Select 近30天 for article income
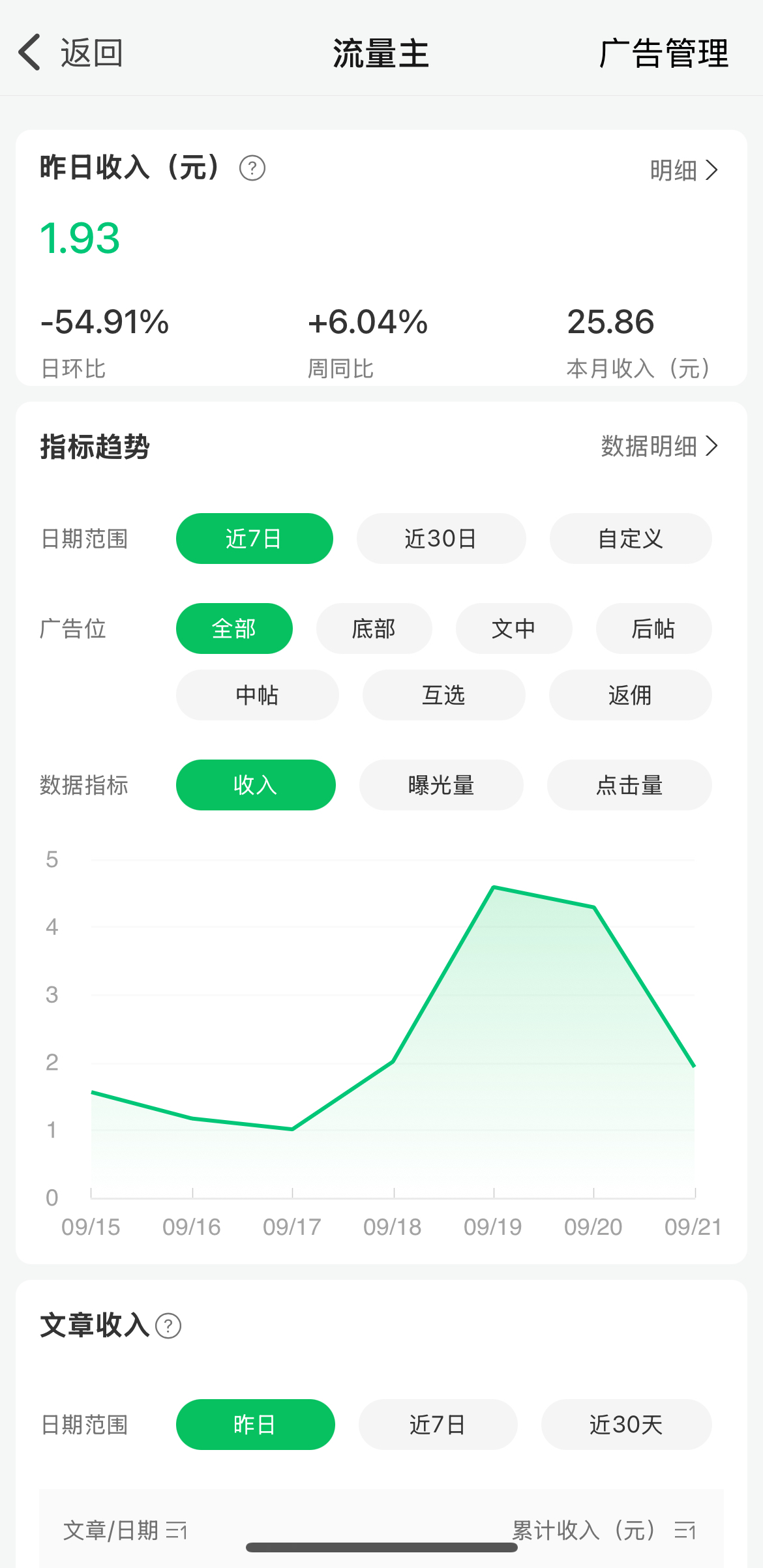This screenshot has width=763, height=1568. (x=626, y=1425)
